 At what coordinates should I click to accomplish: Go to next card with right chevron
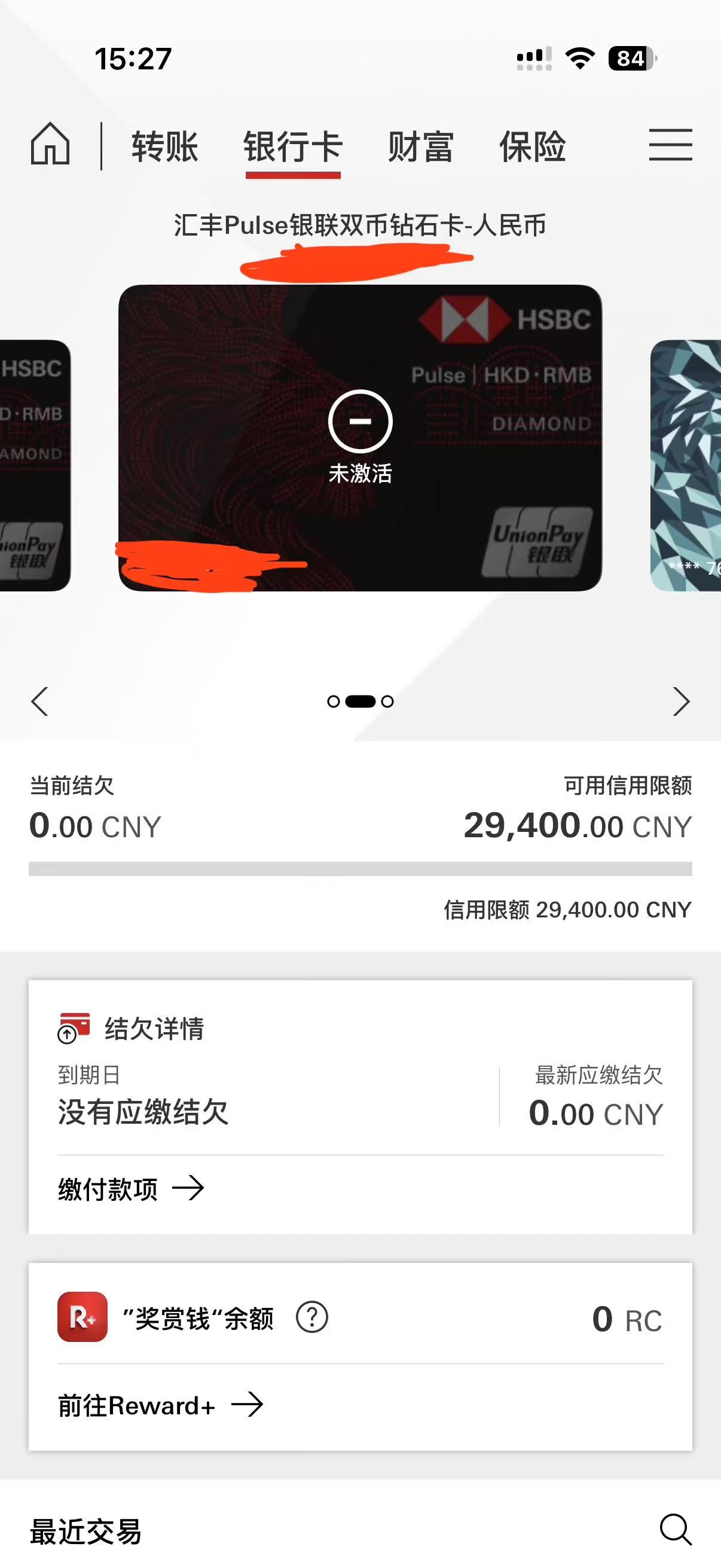click(x=681, y=701)
